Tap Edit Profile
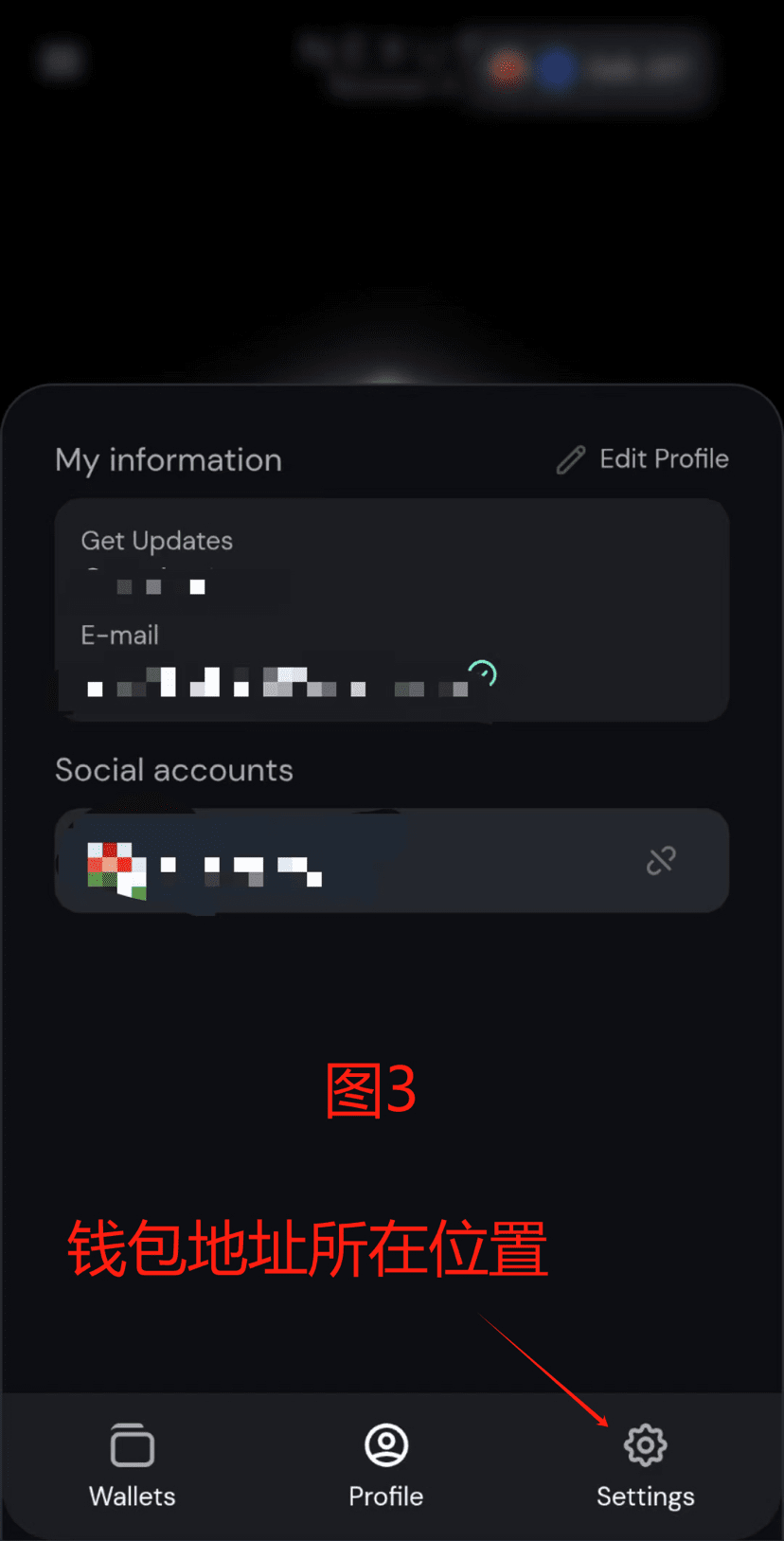Screen dimensions: 784x1541 tap(643, 459)
